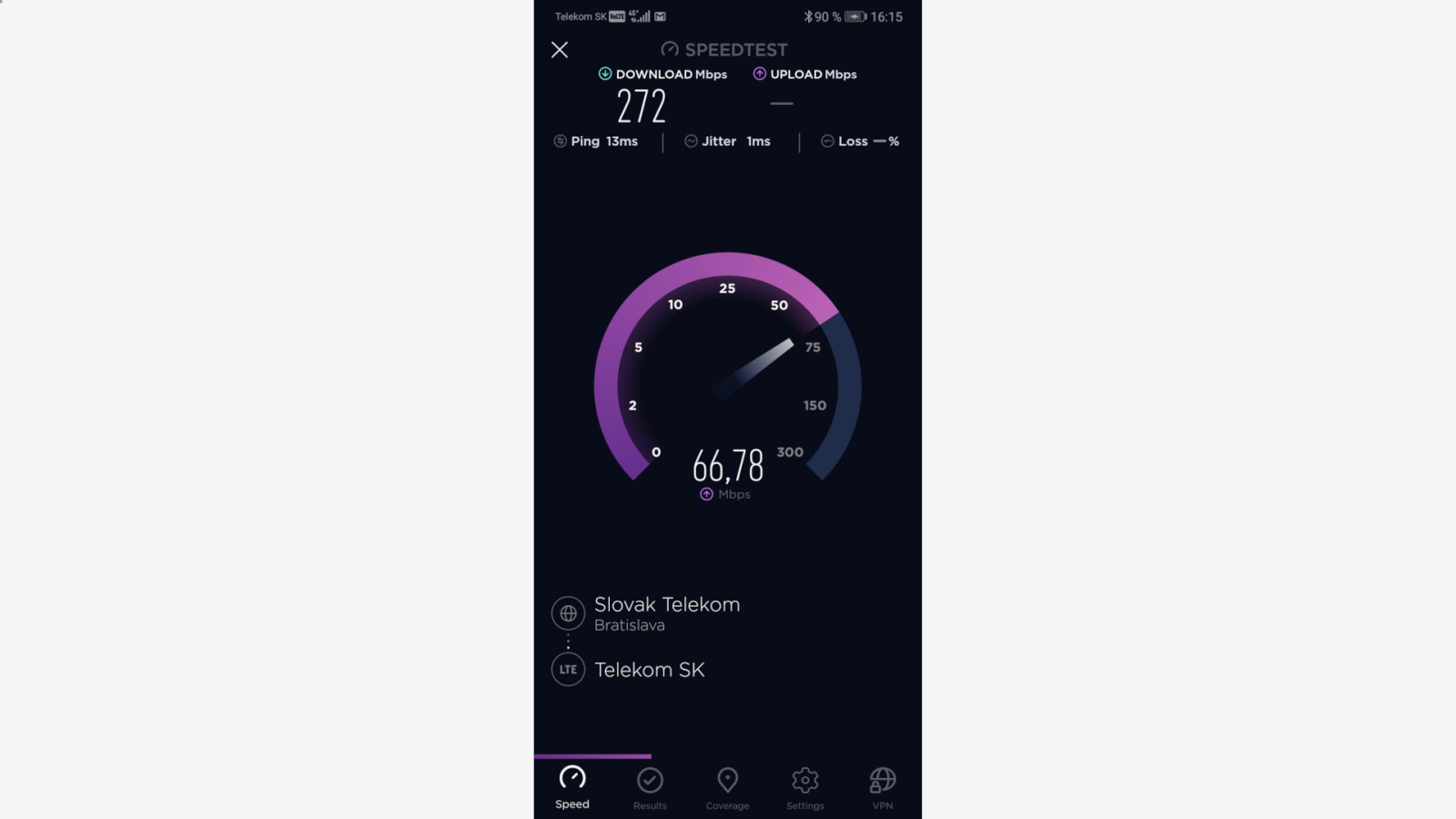Open the Coverage tab
The width and height of the screenshot is (1456, 819).
point(727,787)
